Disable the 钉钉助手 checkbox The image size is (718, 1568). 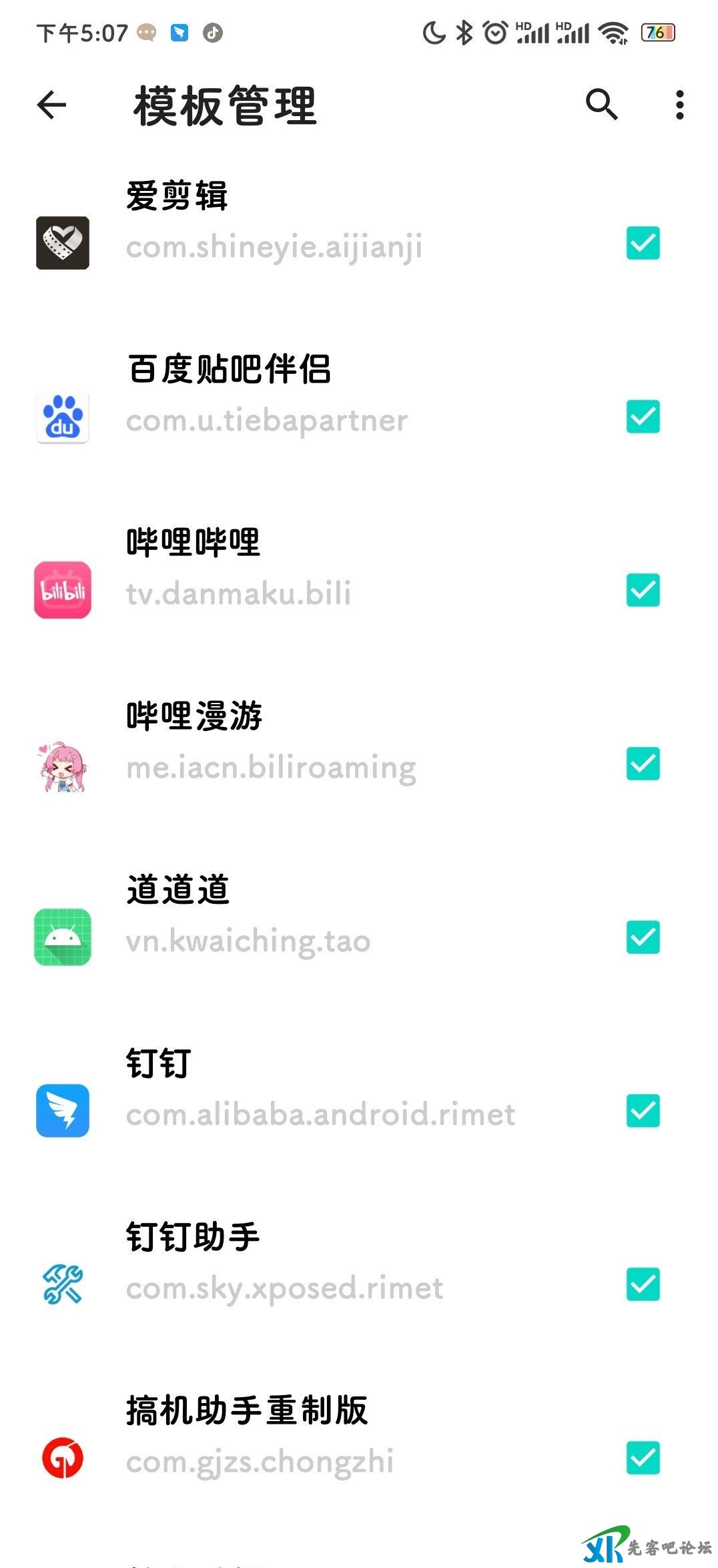(643, 1284)
